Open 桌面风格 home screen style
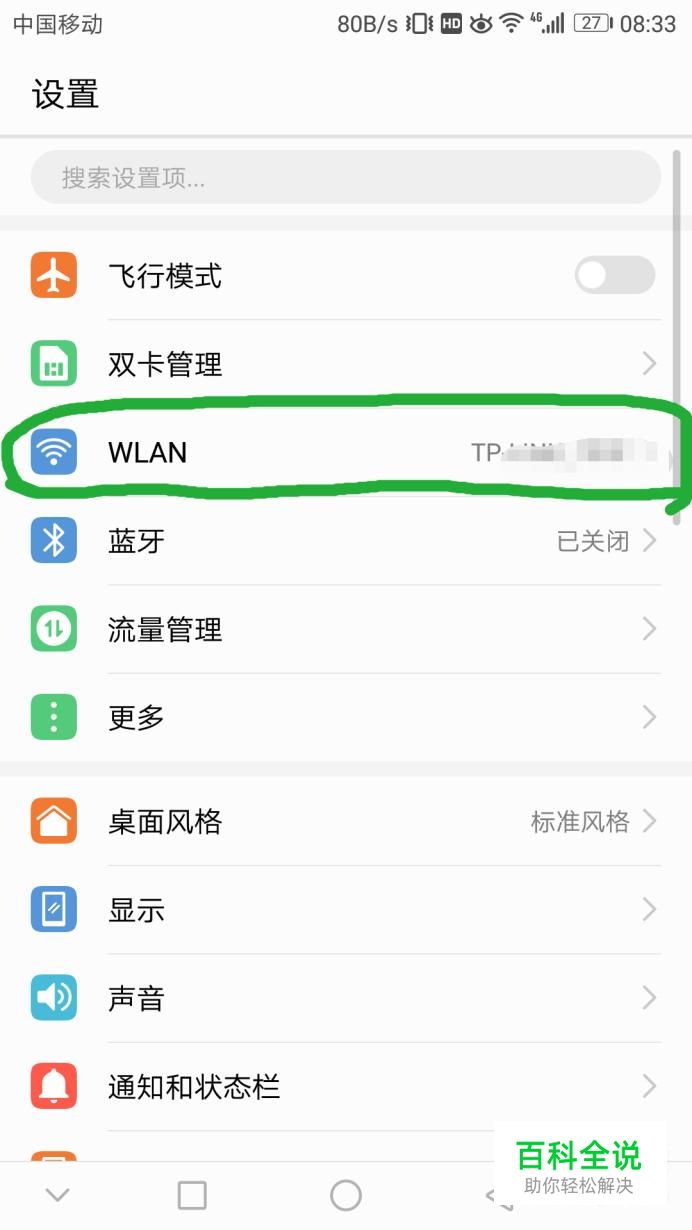This screenshot has height=1230, width=692. point(345,822)
